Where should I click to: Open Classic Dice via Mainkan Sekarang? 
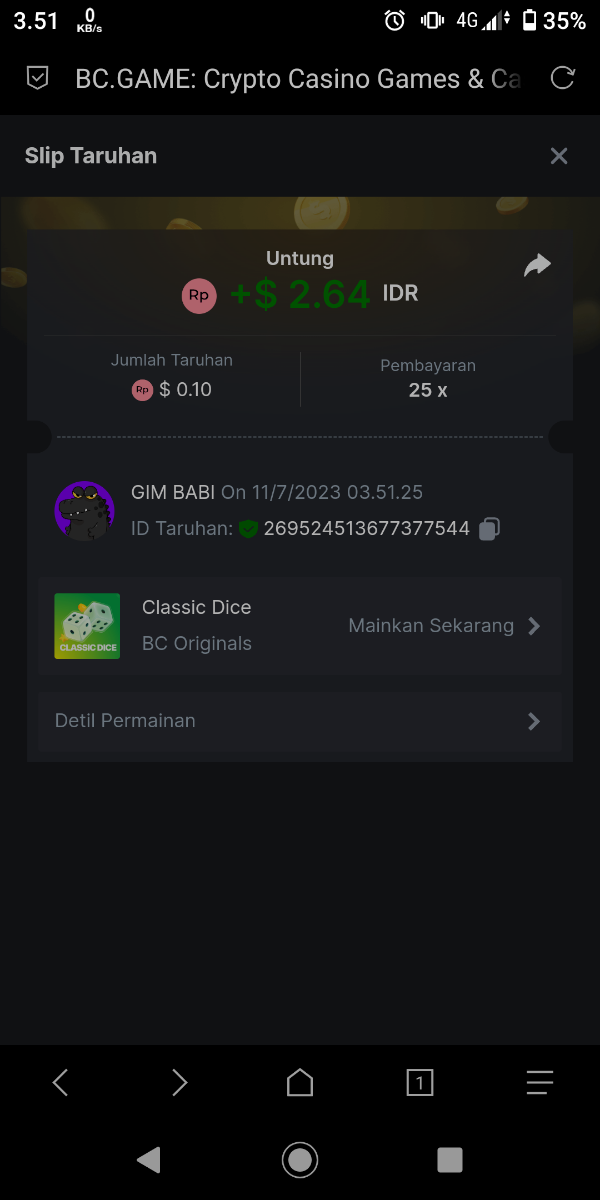444,626
